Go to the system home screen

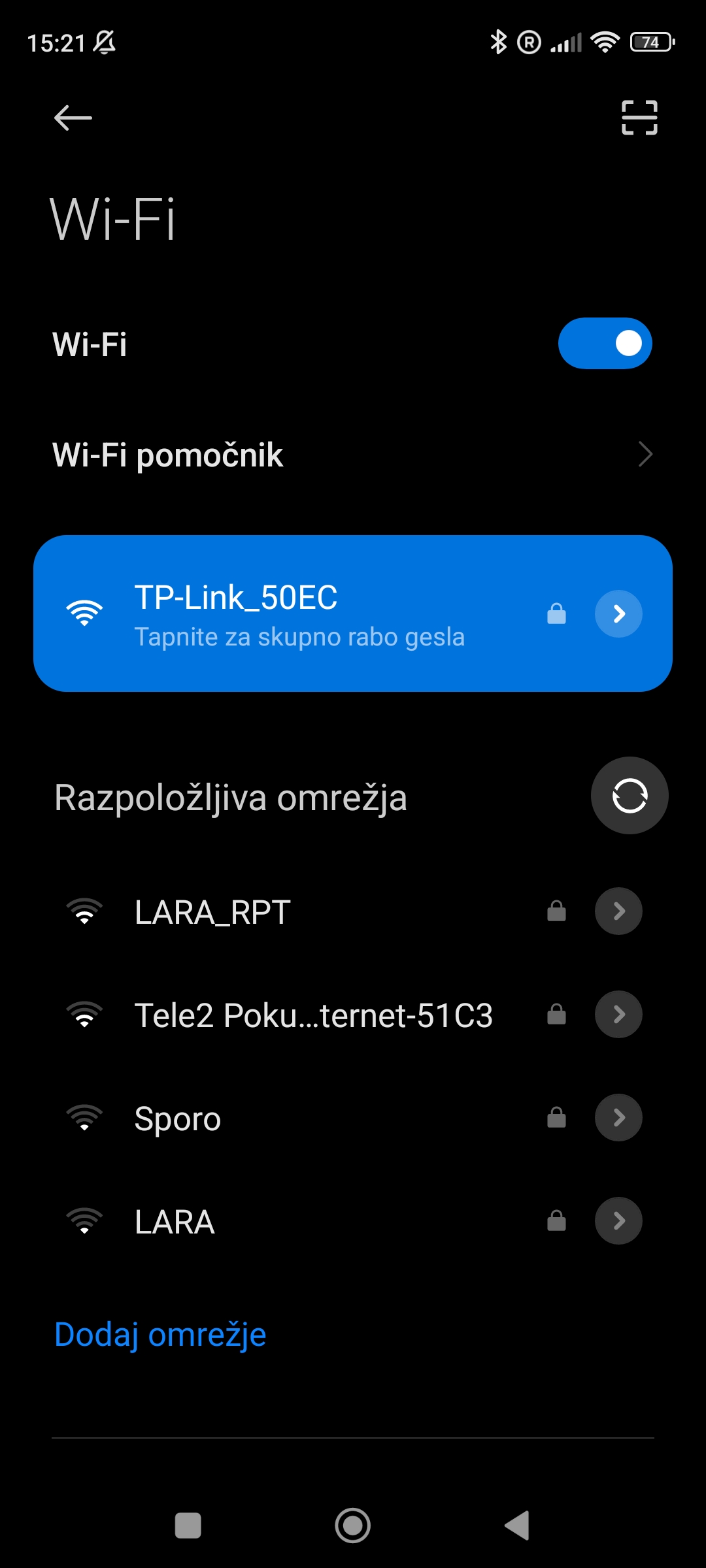[x=353, y=1526]
